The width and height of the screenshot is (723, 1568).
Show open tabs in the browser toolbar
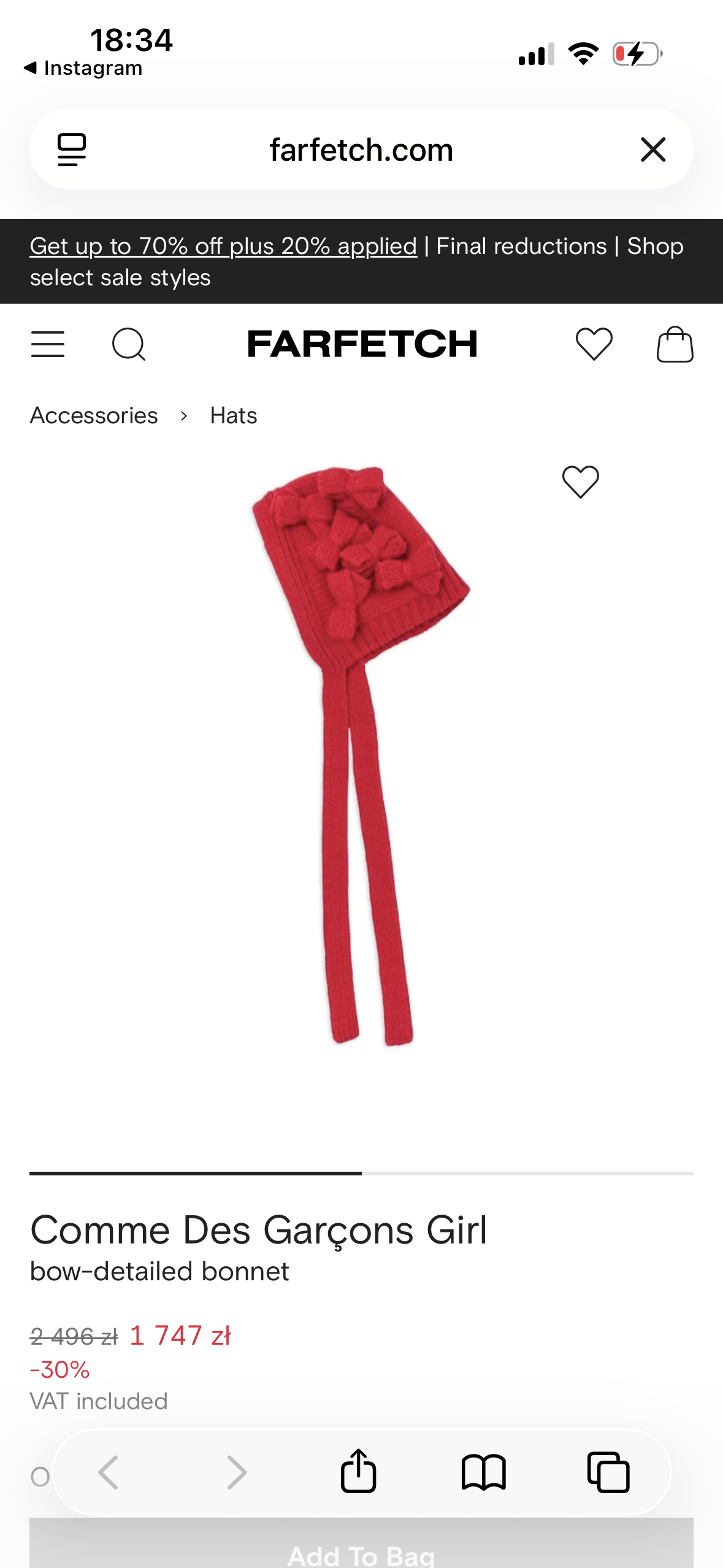[x=608, y=1471]
